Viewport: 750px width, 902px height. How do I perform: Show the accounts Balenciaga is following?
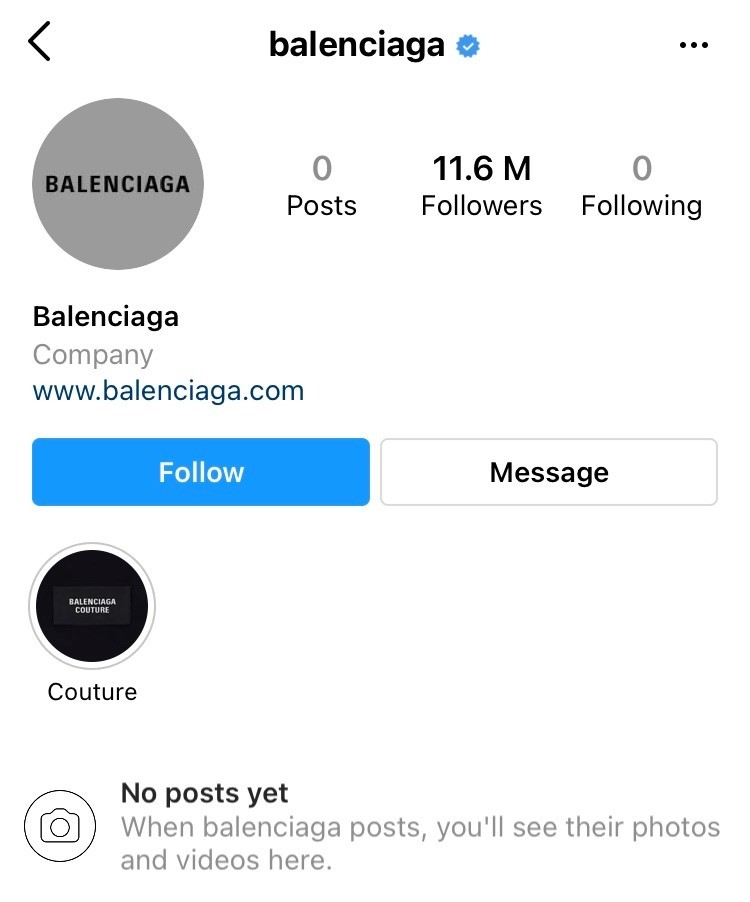[641, 186]
